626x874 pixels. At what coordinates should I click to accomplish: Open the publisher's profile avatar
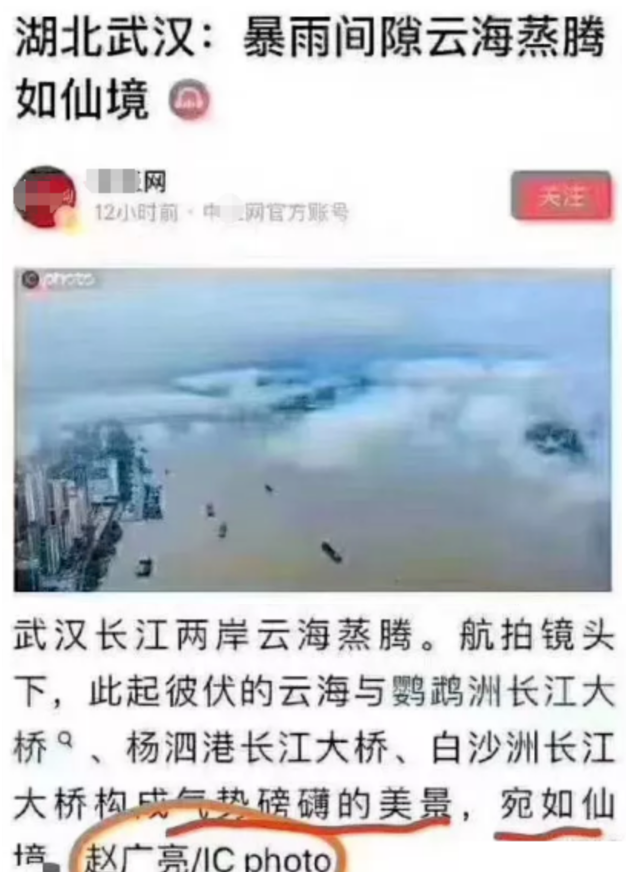pyautogui.click(x=44, y=197)
